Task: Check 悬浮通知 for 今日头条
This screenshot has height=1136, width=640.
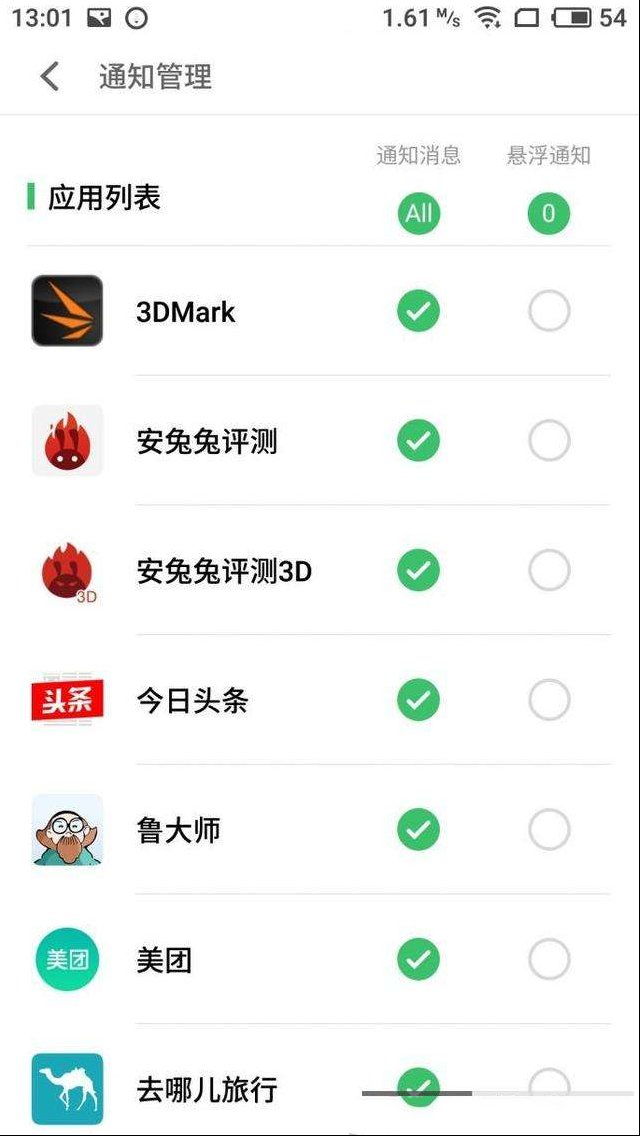Action: click(x=549, y=700)
